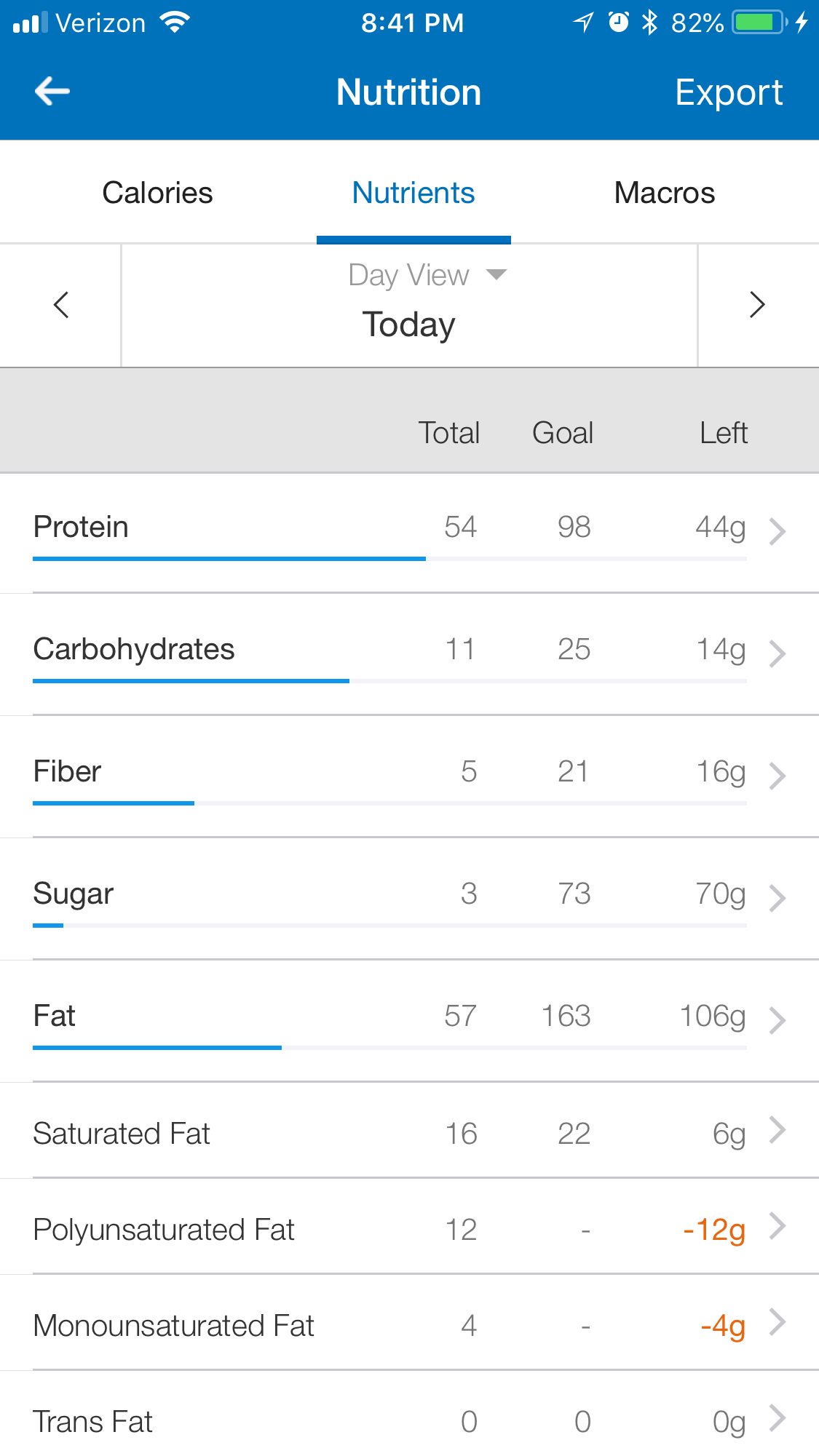Go to the next day

758,305
